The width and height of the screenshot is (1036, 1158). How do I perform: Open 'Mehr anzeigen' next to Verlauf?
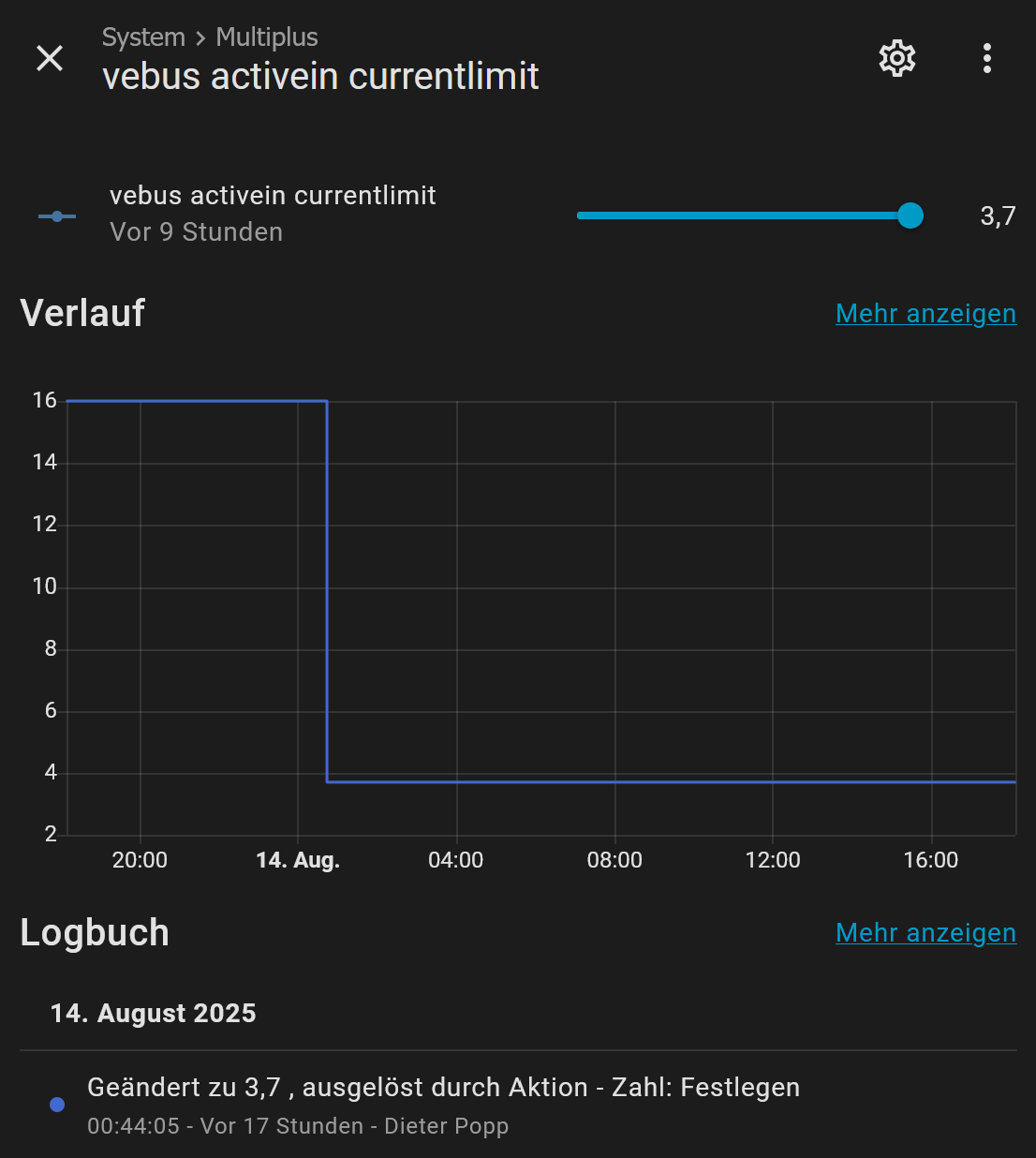click(x=925, y=313)
